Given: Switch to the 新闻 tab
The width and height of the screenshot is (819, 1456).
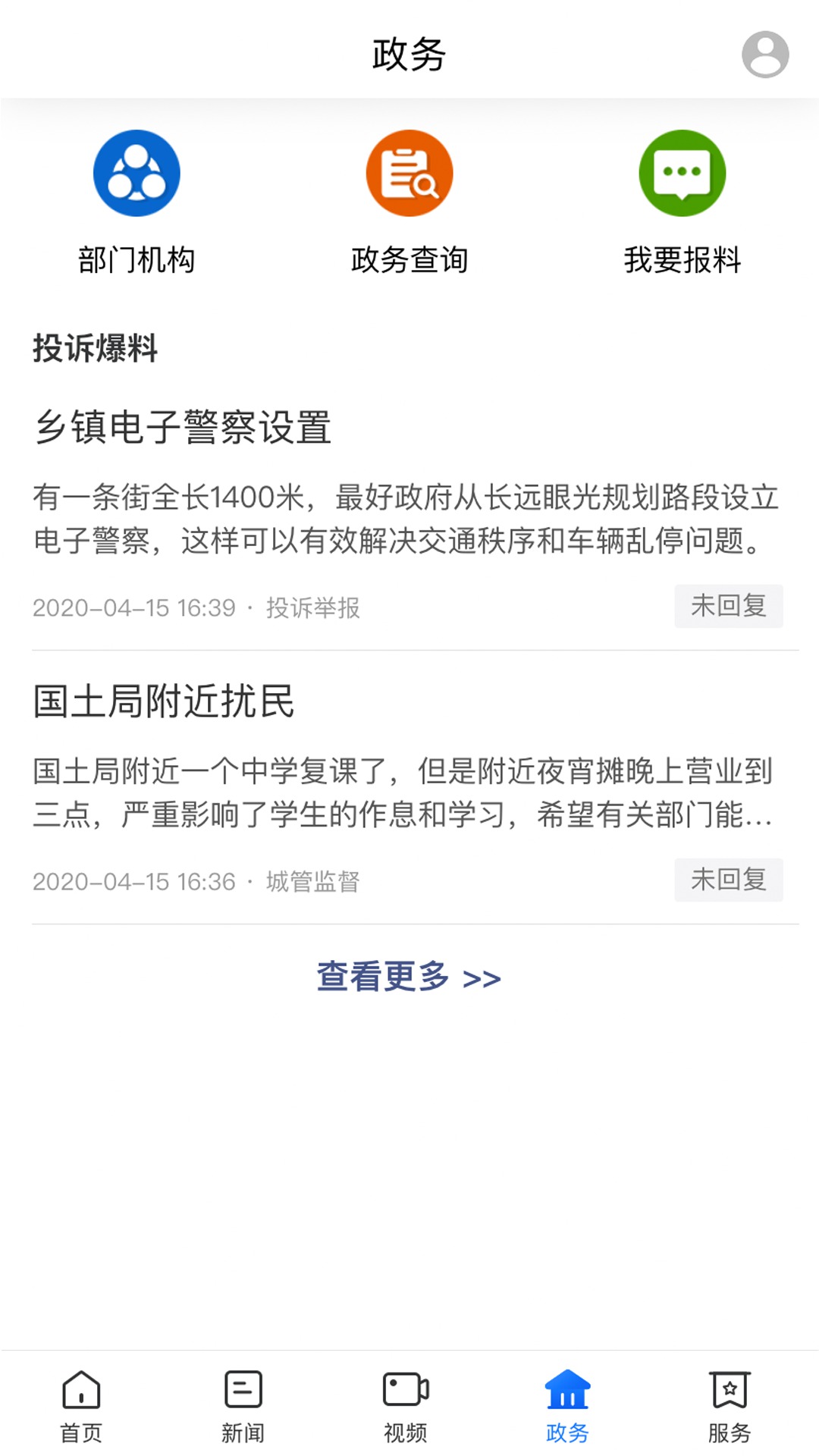Looking at the screenshot, I should click(243, 1405).
